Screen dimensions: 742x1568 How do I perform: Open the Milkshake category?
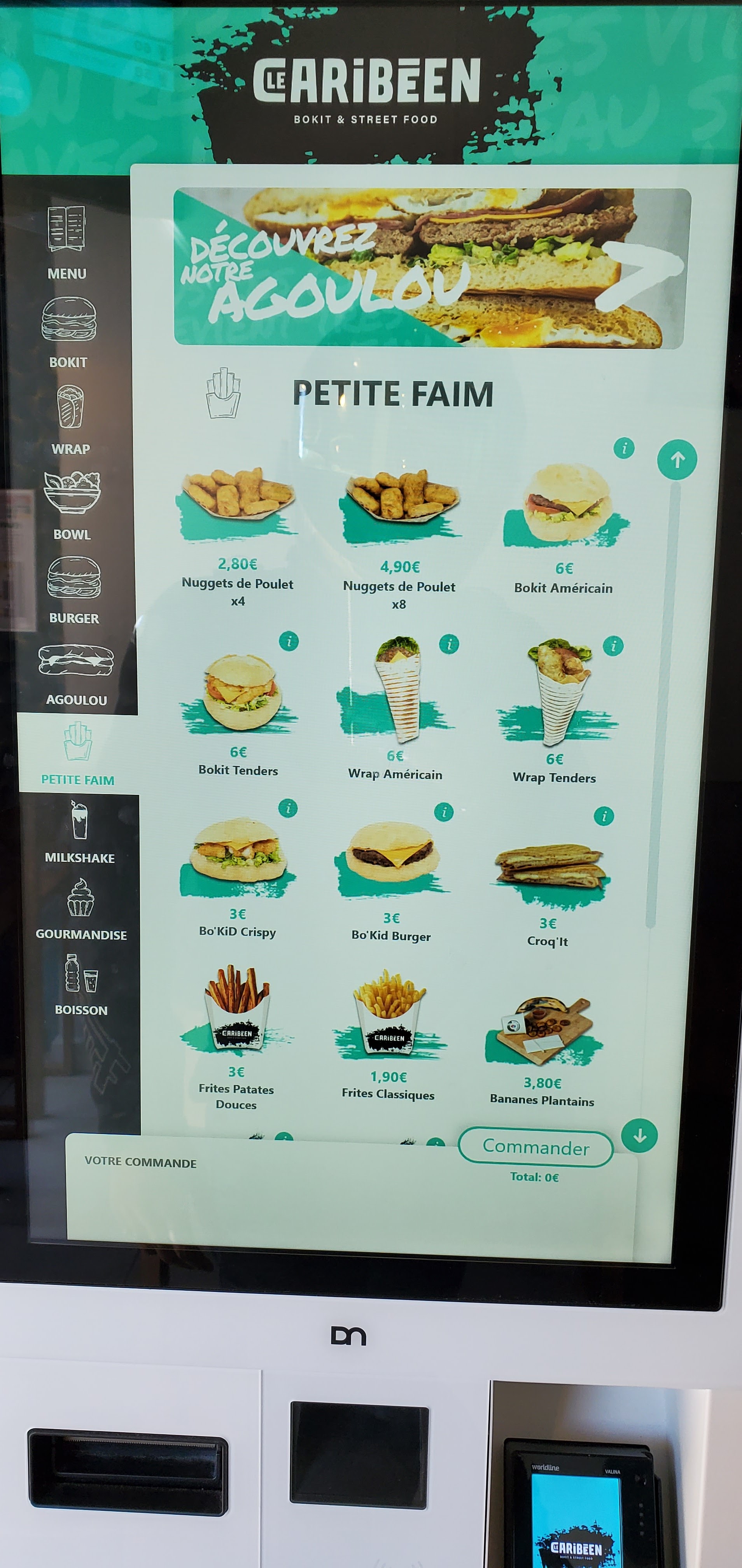coord(80,831)
